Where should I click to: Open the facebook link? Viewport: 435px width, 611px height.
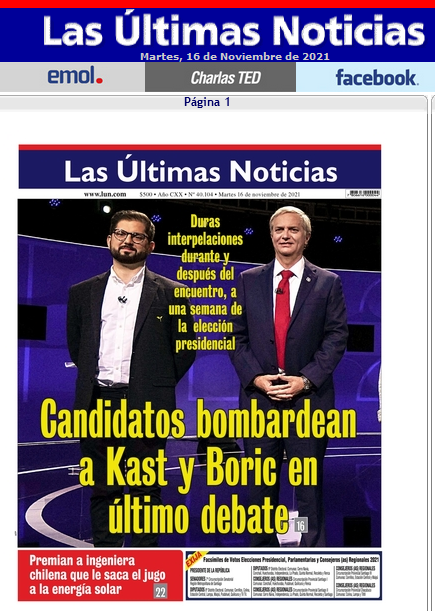coord(366,77)
